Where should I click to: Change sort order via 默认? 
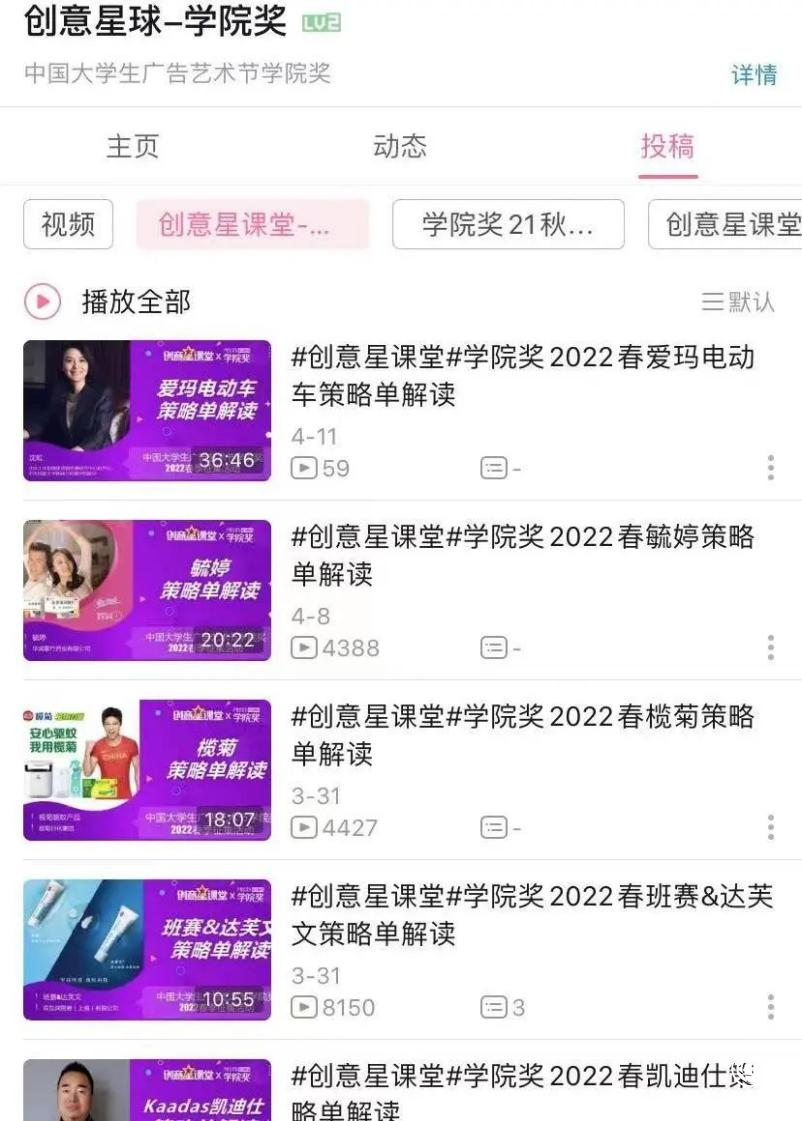738,301
